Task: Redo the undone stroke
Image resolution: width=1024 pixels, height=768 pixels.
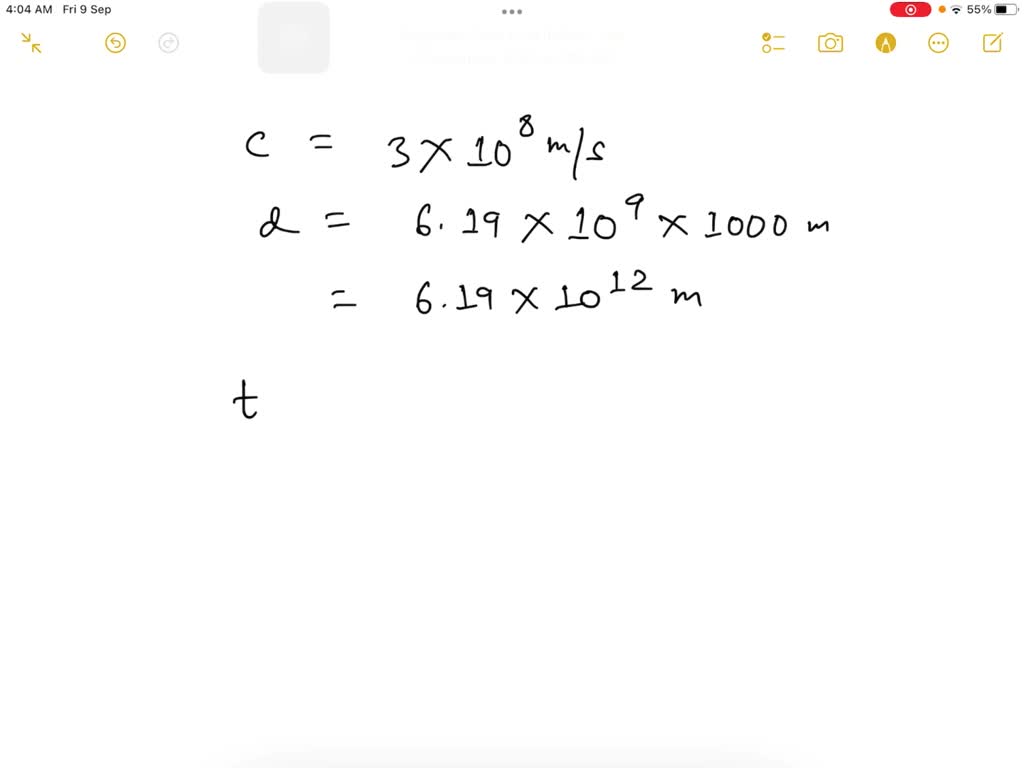Action: point(169,43)
